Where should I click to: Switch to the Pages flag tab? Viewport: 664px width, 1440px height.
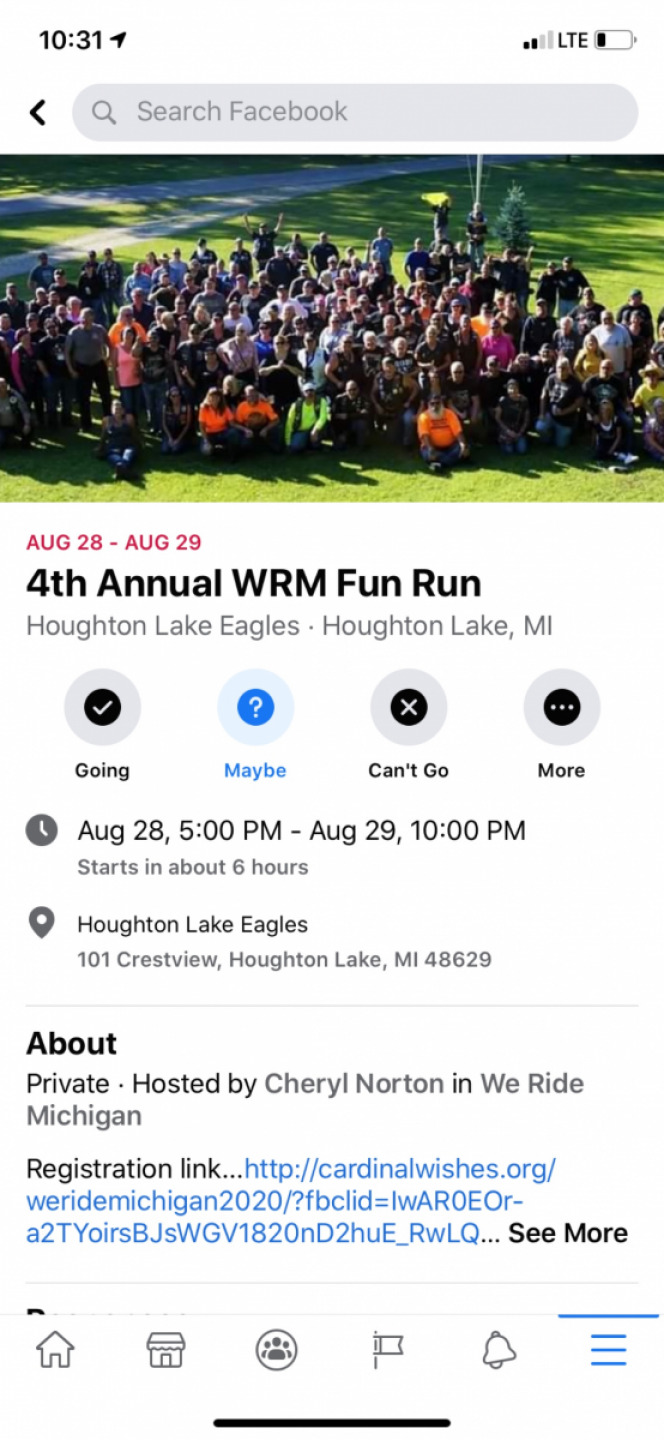387,1350
